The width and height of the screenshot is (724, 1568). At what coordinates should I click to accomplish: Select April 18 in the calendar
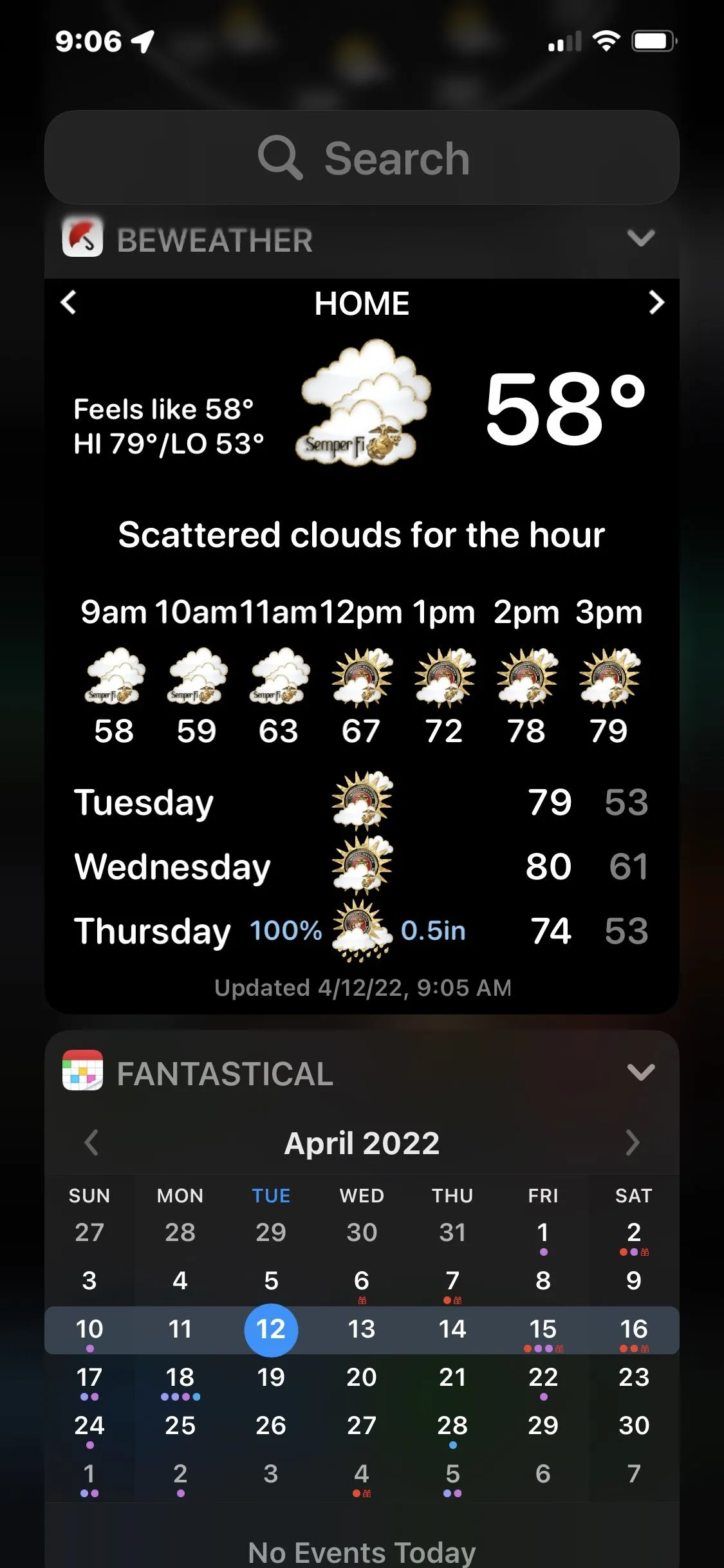point(180,1377)
